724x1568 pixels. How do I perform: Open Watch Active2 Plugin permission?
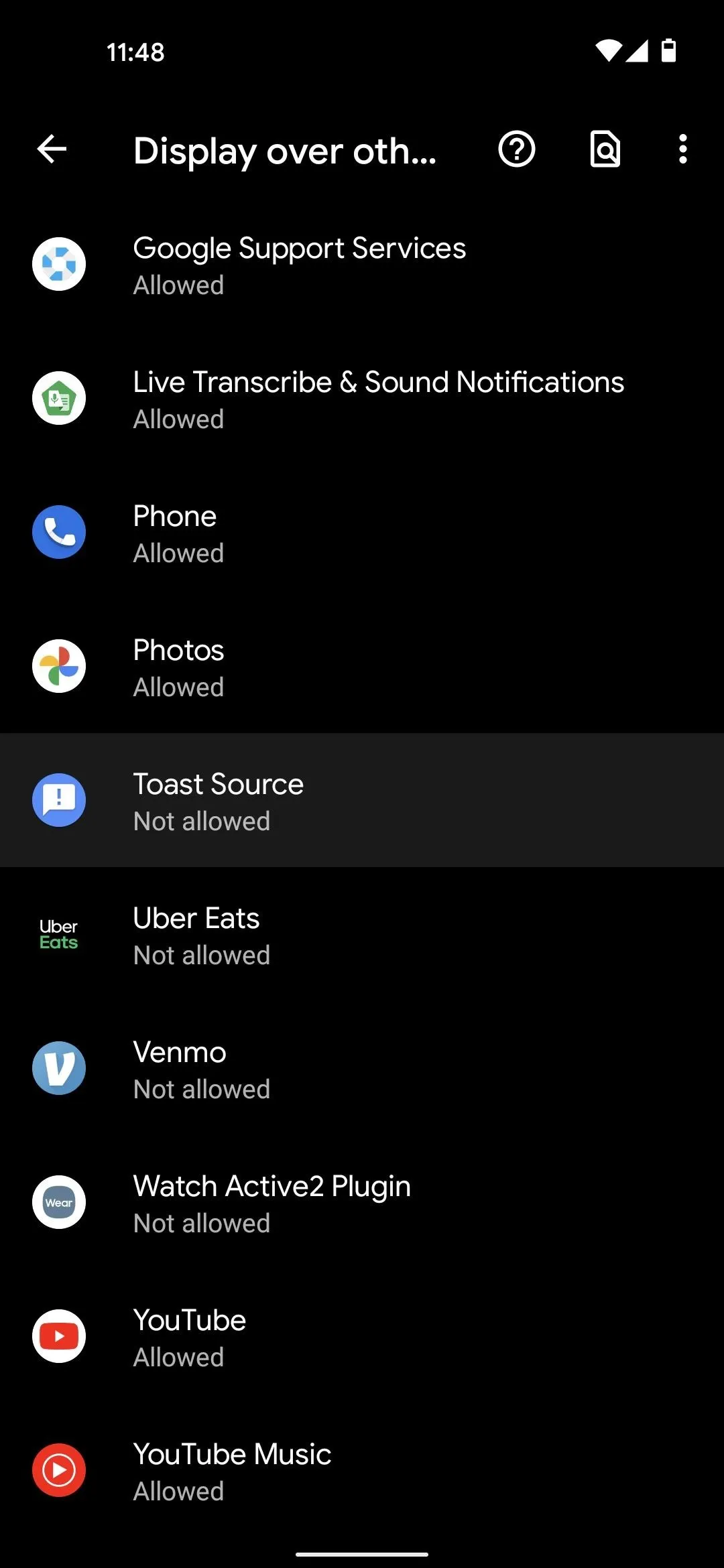[x=362, y=1202]
